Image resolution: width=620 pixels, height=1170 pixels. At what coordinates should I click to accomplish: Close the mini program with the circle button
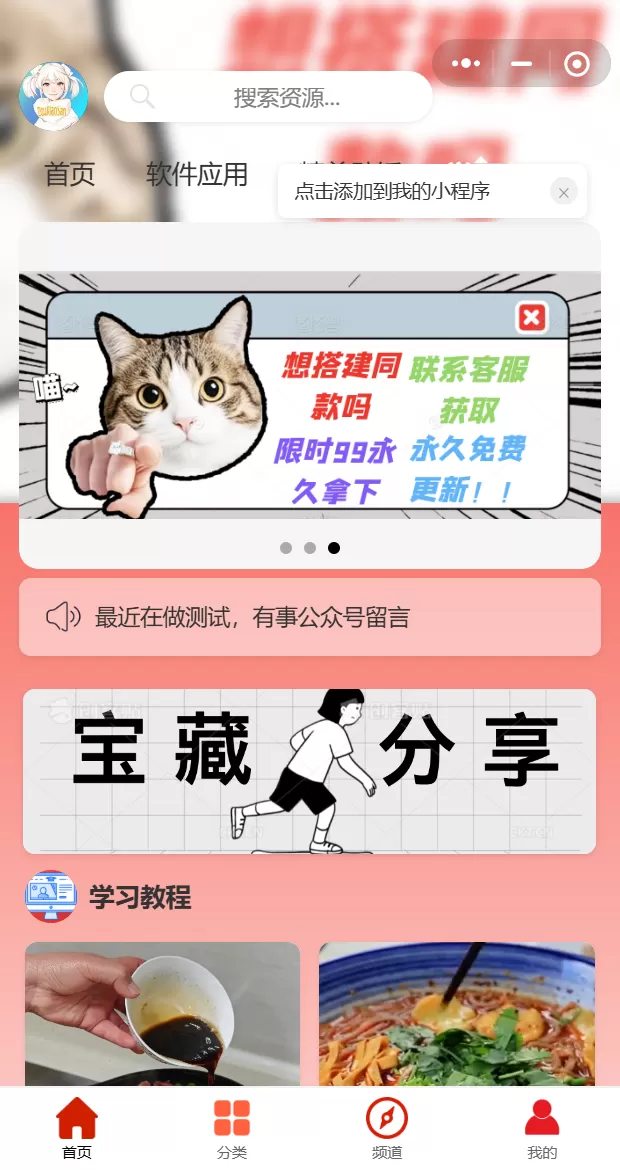tap(577, 64)
